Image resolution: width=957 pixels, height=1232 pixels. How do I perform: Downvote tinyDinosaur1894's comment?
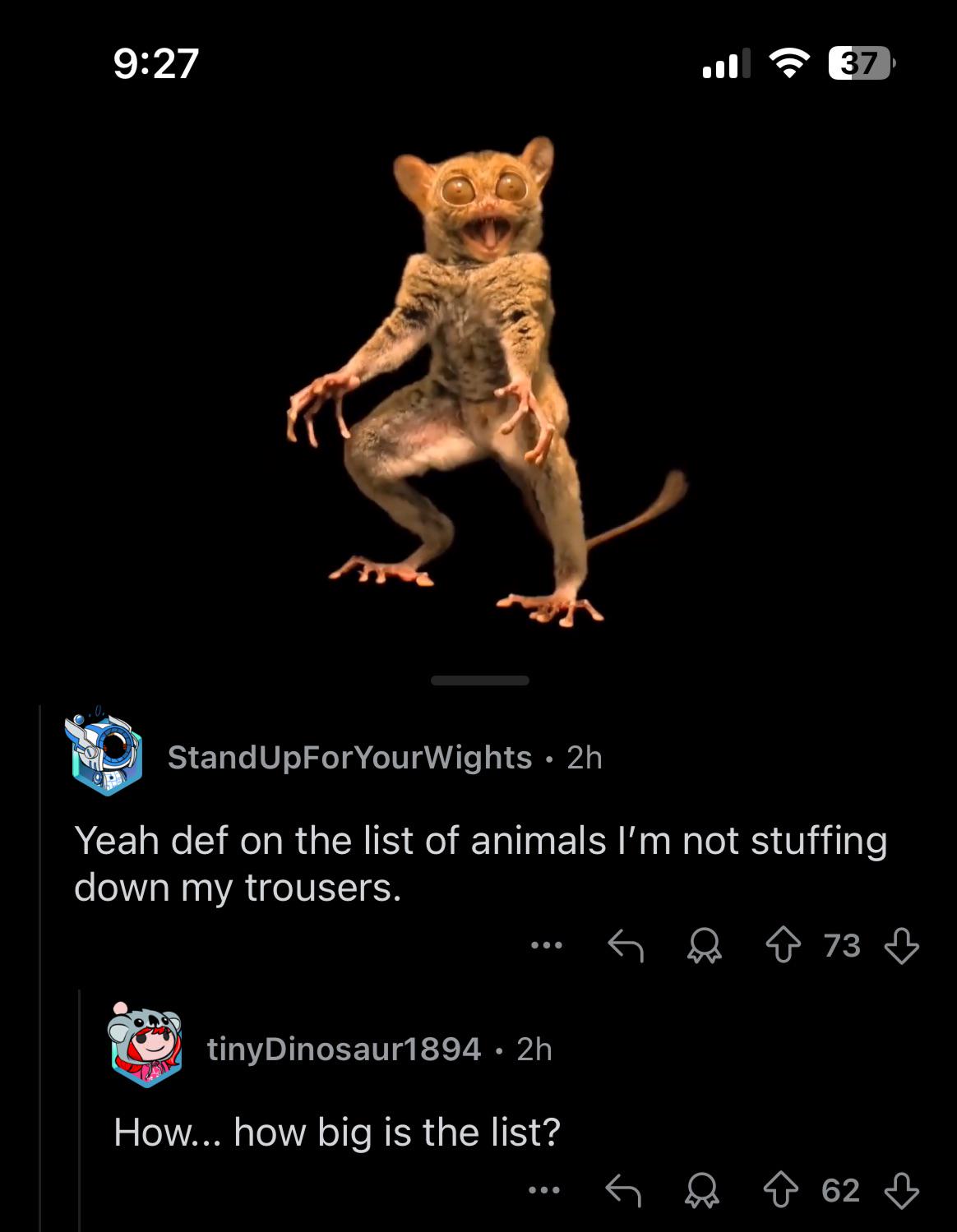pyautogui.click(x=901, y=1189)
